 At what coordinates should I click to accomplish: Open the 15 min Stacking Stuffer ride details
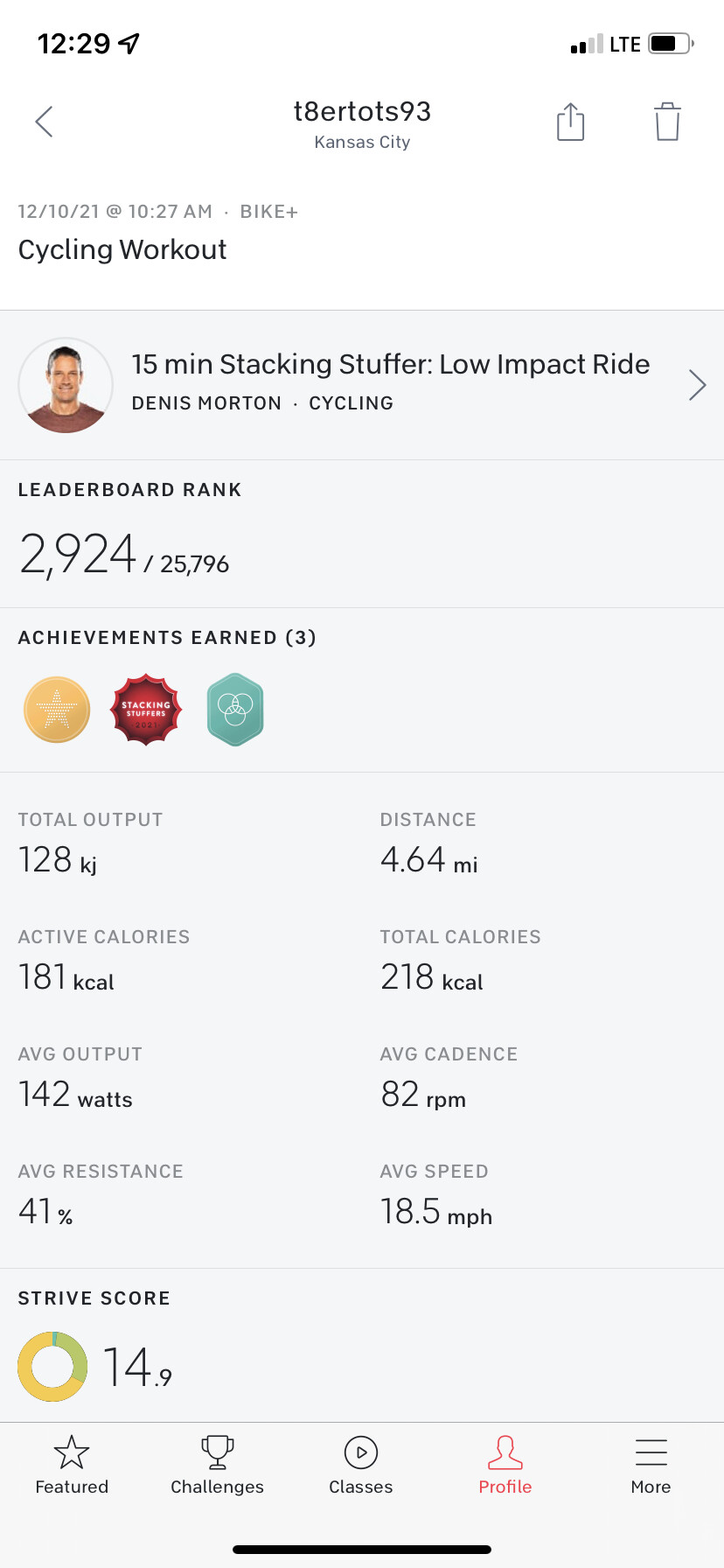point(362,385)
